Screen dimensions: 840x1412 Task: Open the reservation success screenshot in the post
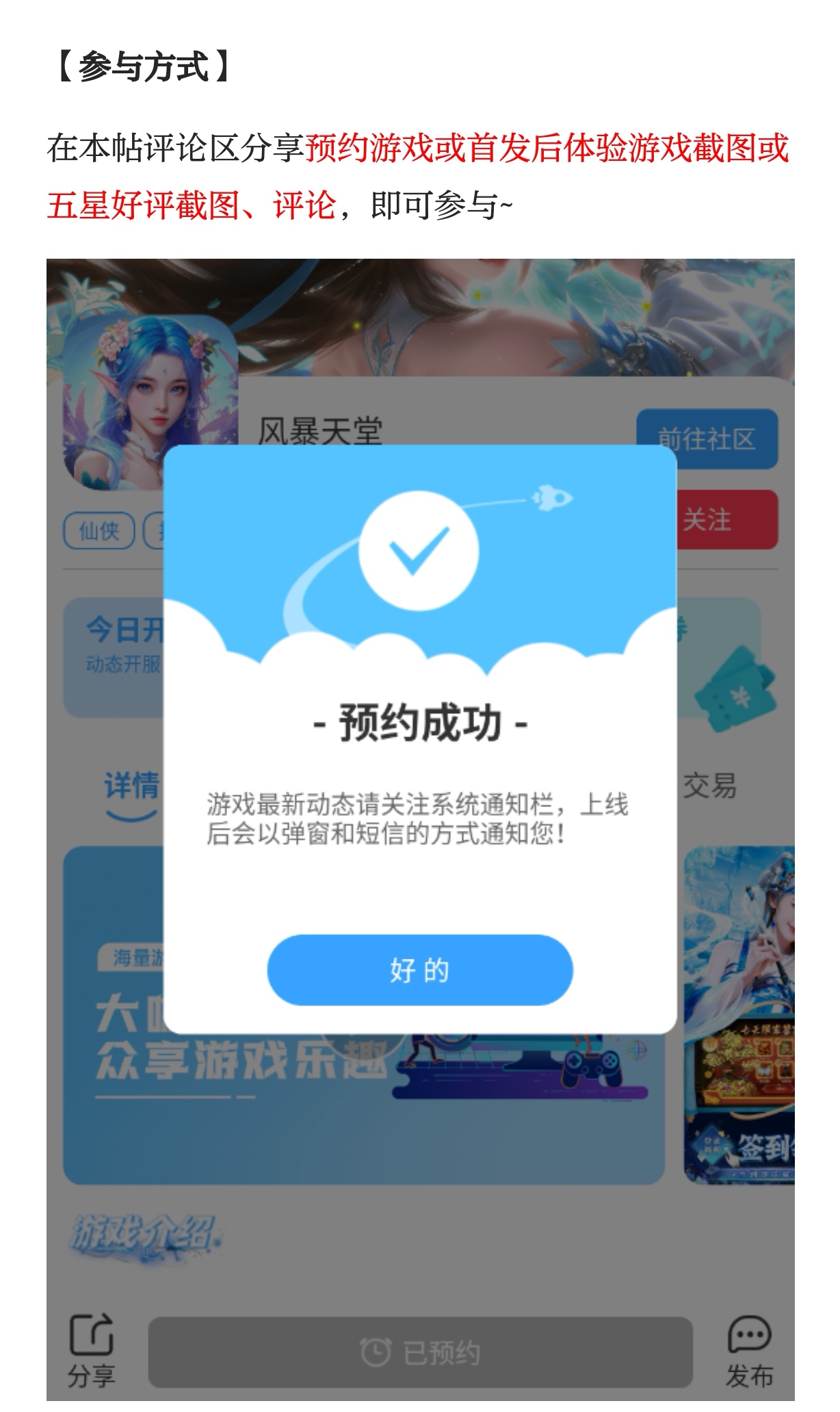420,828
